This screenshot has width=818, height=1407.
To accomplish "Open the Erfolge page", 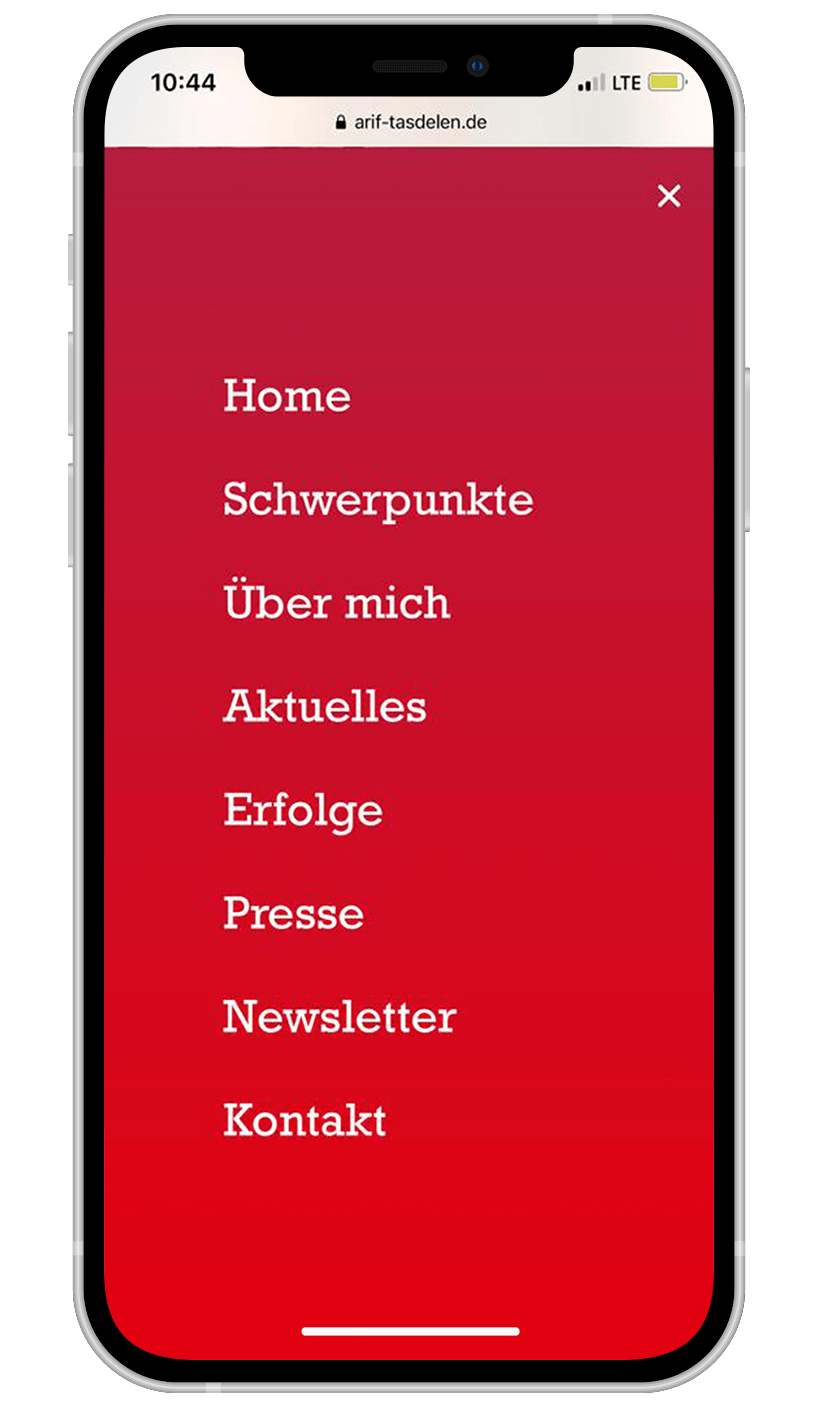I will point(303,811).
